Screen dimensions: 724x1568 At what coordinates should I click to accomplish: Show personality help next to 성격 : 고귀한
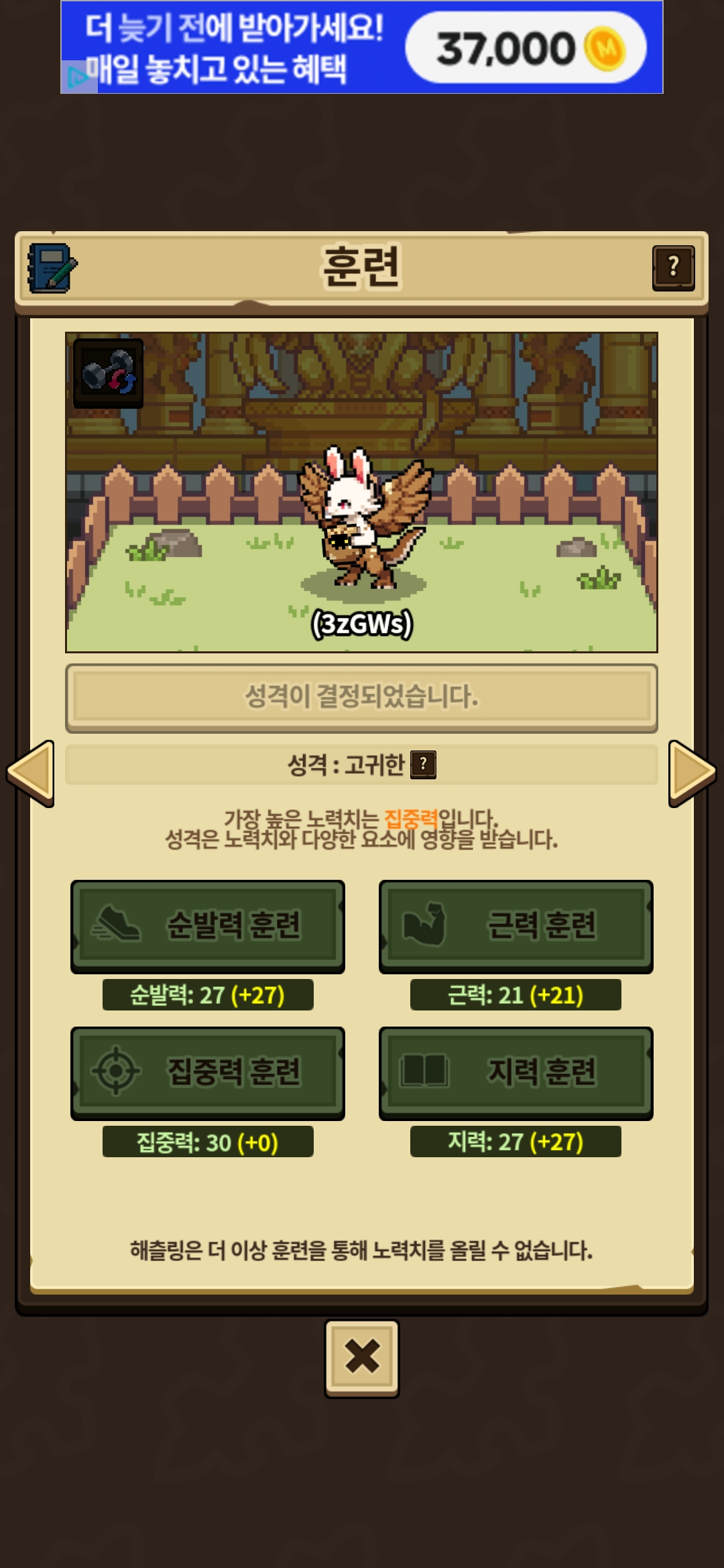(423, 764)
